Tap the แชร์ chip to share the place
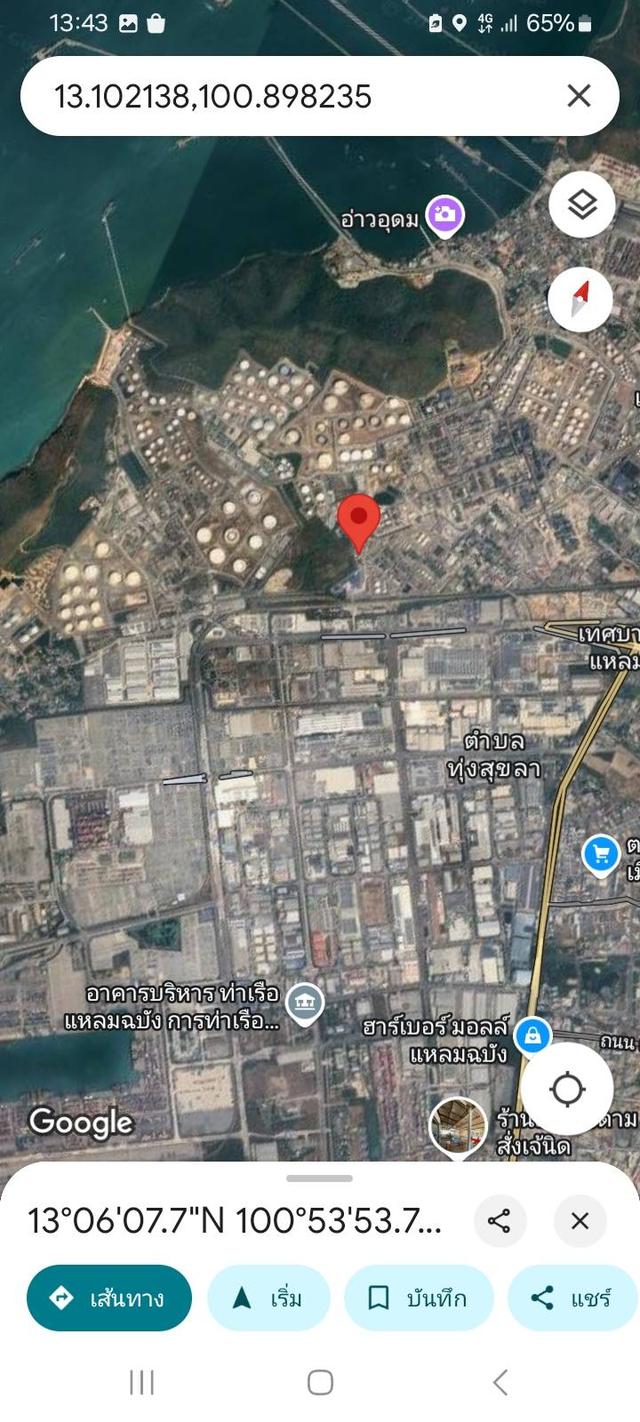Viewport: 640px width, 1422px height. pos(572,1298)
